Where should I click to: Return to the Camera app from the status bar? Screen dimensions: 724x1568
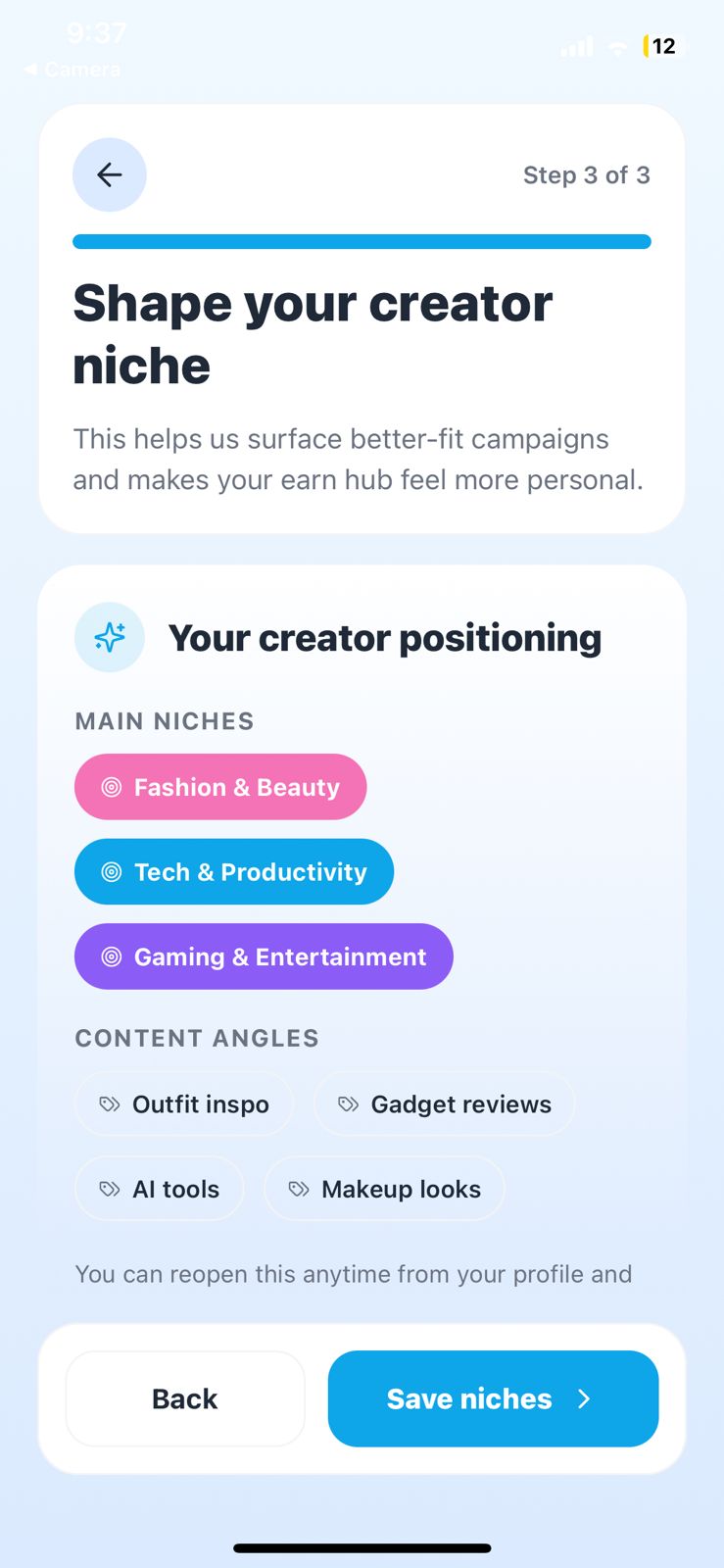(72, 70)
